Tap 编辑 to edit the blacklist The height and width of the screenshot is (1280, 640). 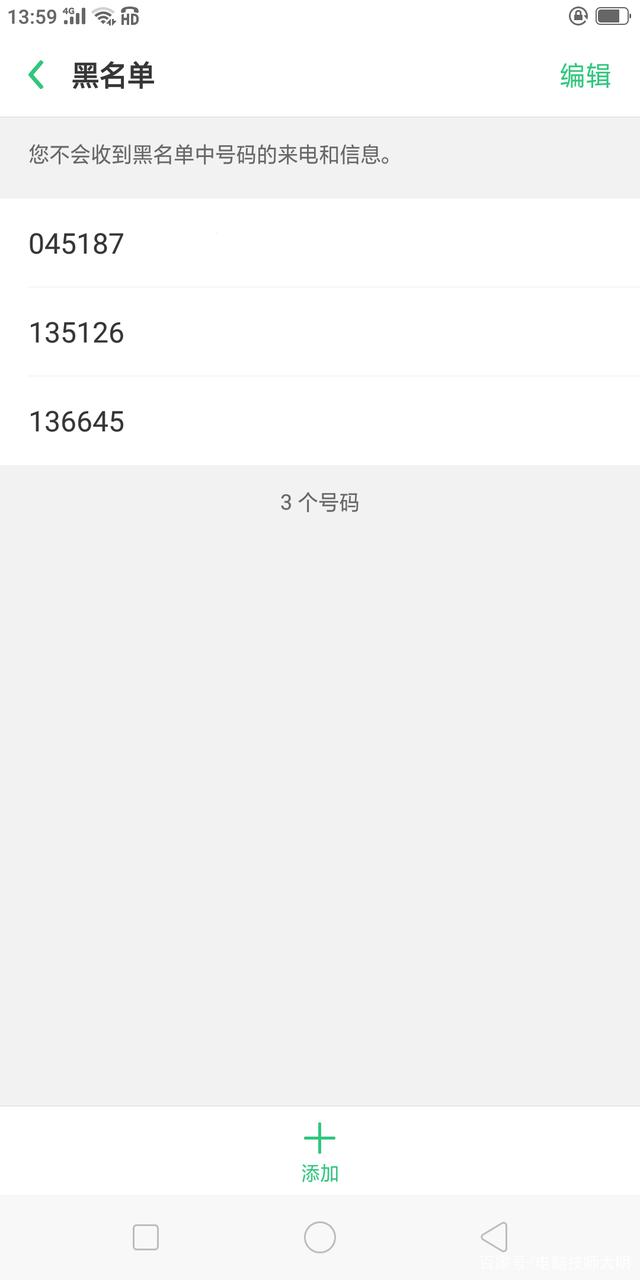click(x=585, y=76)
